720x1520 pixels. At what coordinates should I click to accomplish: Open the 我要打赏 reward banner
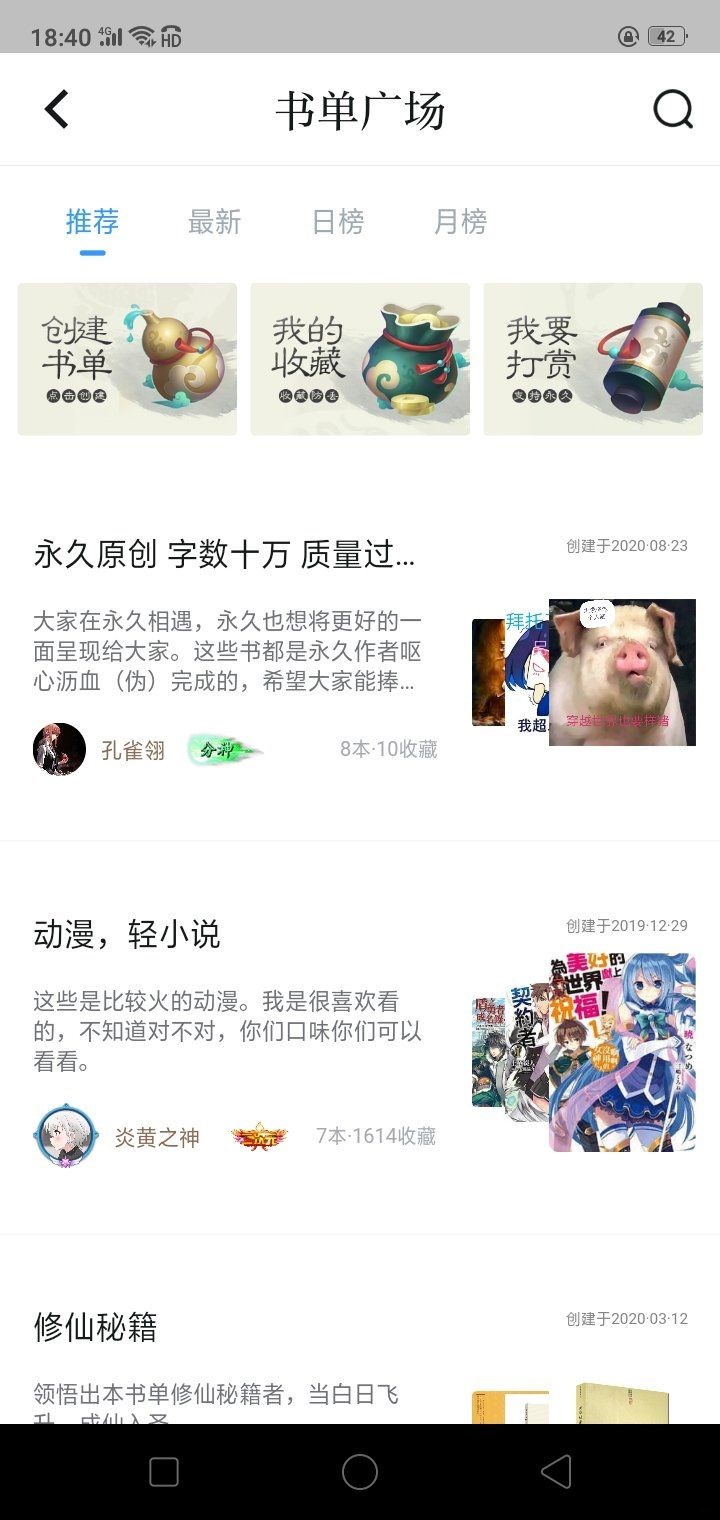click(x=593, y=359)
